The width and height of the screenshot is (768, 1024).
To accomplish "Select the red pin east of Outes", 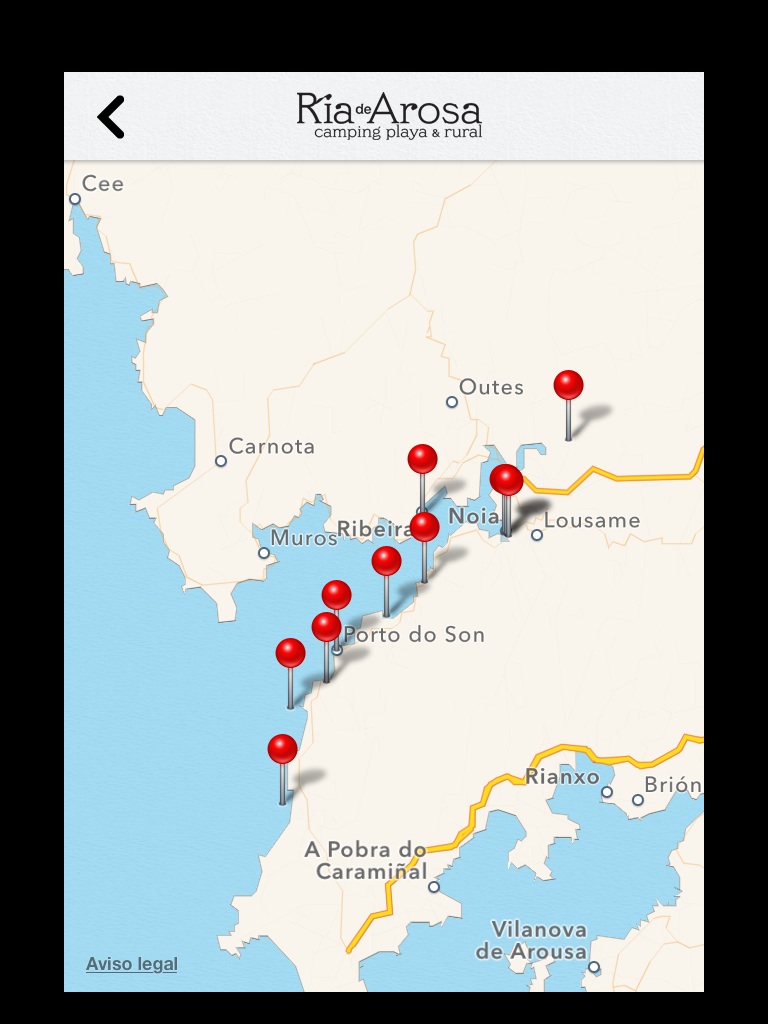I will (568, 386).
